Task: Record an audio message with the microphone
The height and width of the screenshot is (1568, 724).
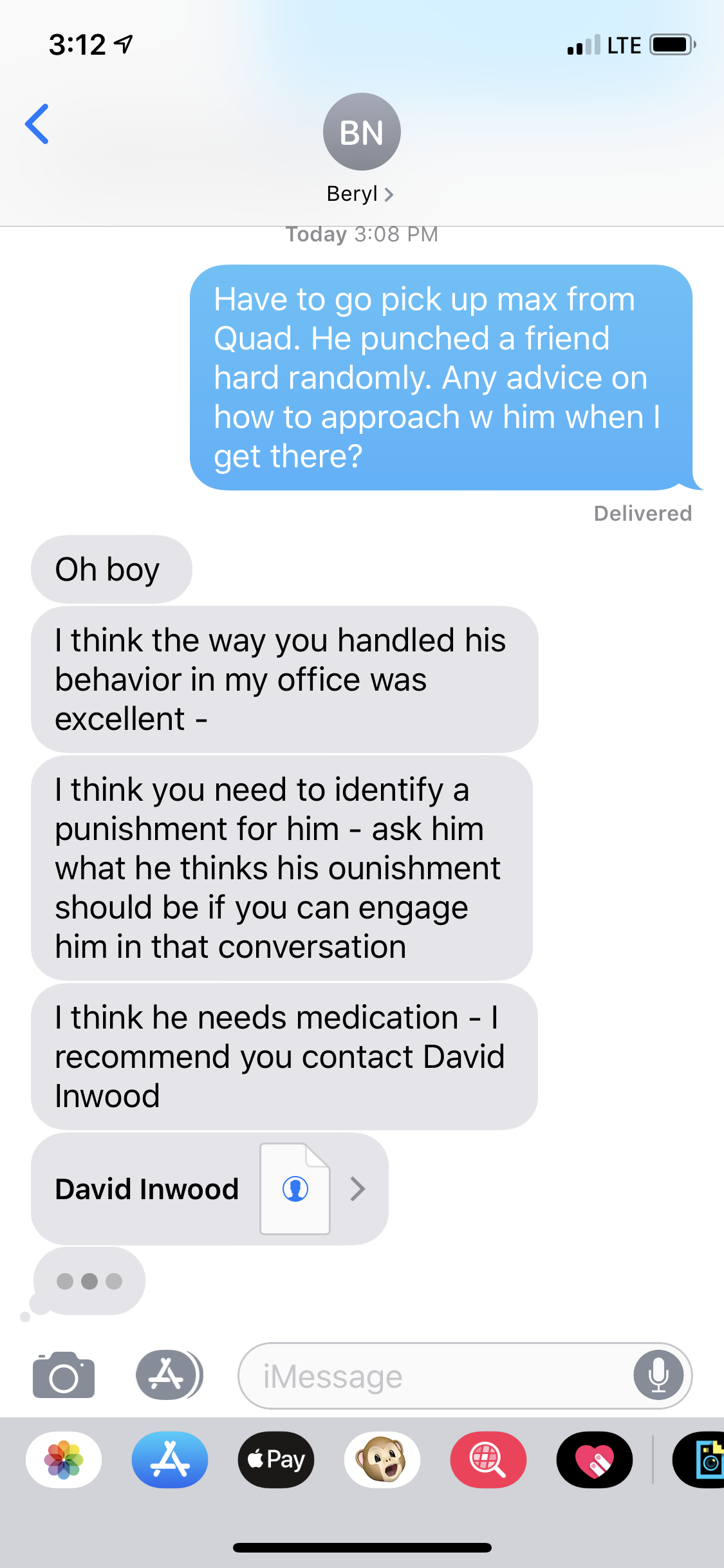Action: (658, 1376)
